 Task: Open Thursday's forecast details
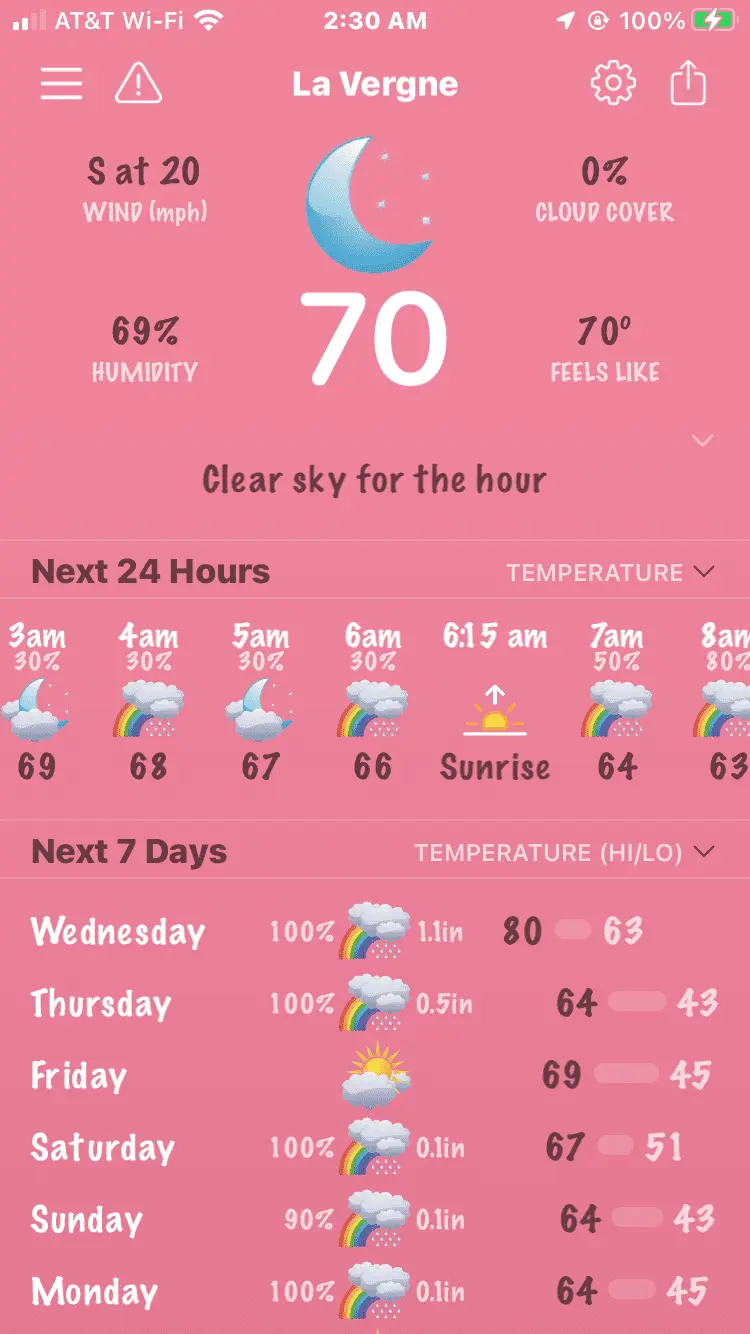[375, 1003]
